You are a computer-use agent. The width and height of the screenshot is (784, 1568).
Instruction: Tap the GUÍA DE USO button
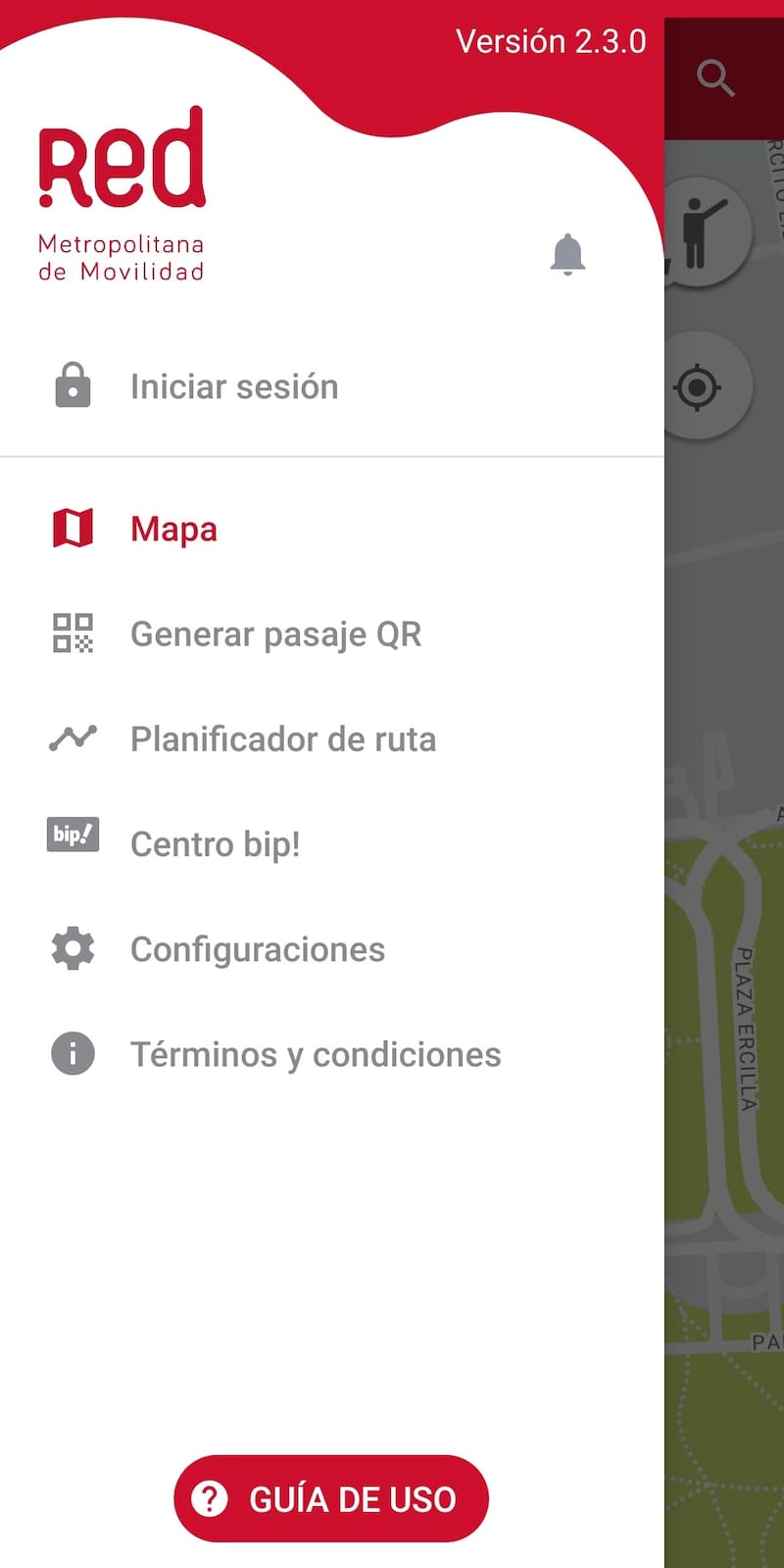331,1498
